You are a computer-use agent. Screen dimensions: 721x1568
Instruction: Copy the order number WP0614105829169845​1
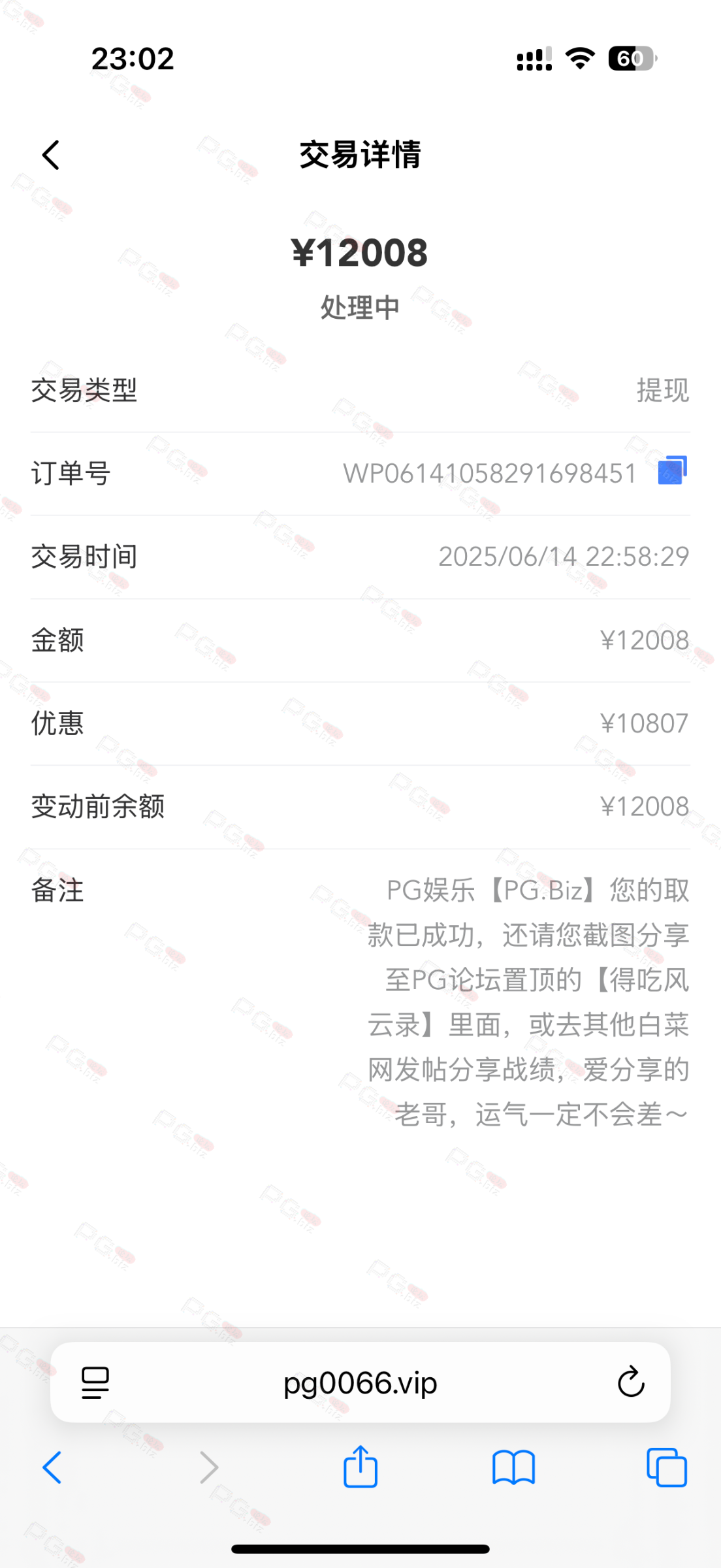(673, 470)
